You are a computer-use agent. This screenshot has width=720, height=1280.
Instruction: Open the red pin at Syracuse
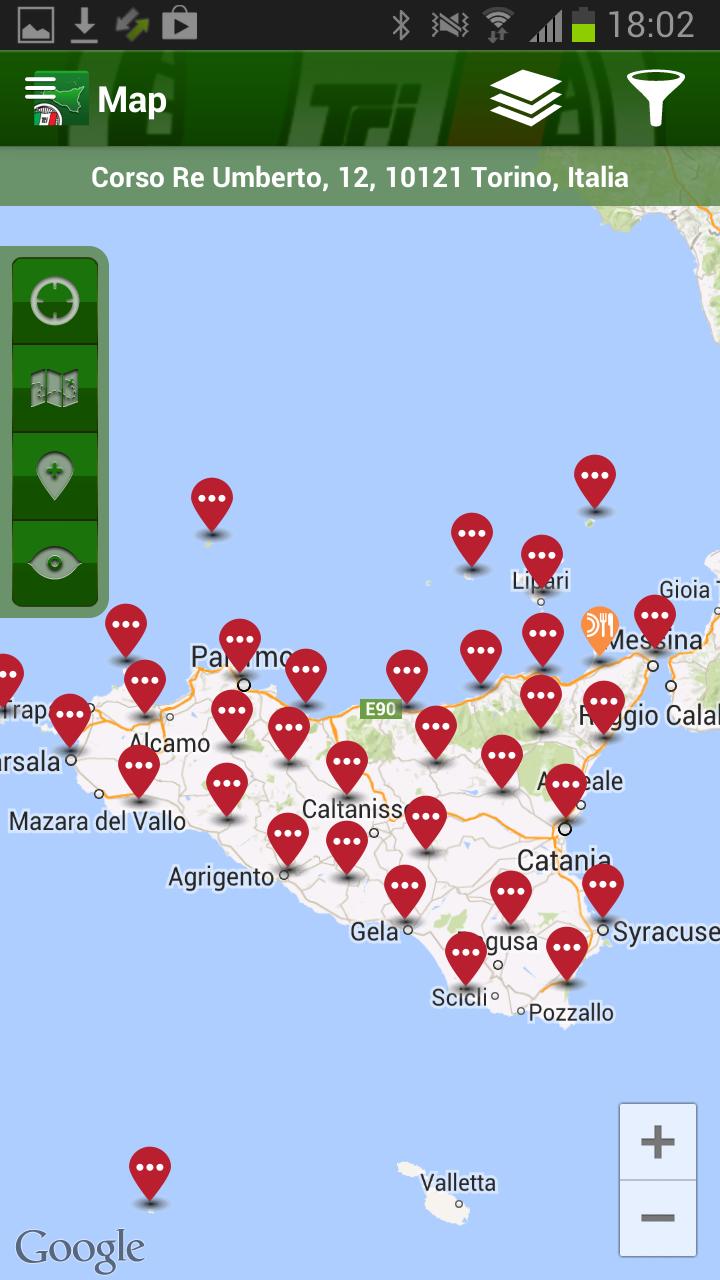point(603,886)
